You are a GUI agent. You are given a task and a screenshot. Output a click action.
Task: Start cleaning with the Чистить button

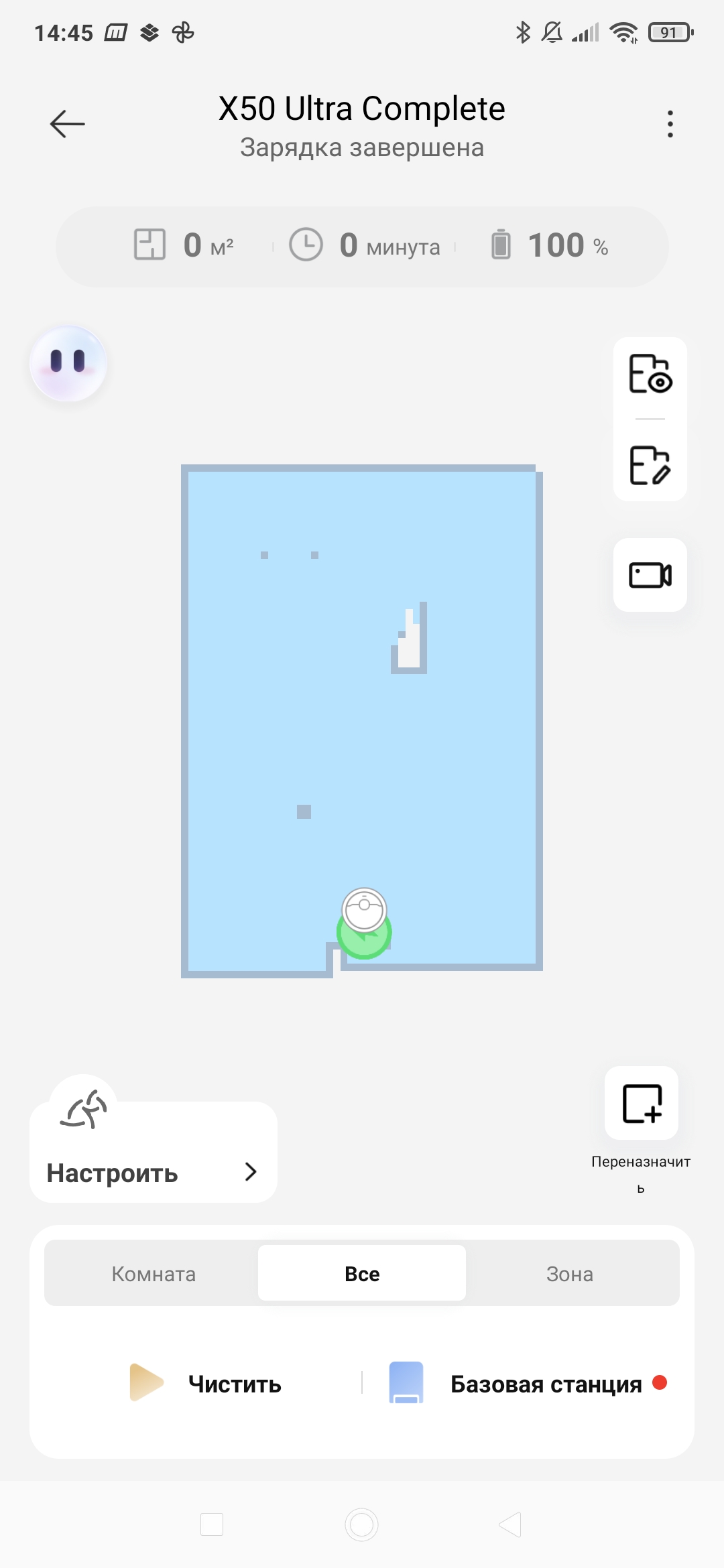coord(206,1383)
